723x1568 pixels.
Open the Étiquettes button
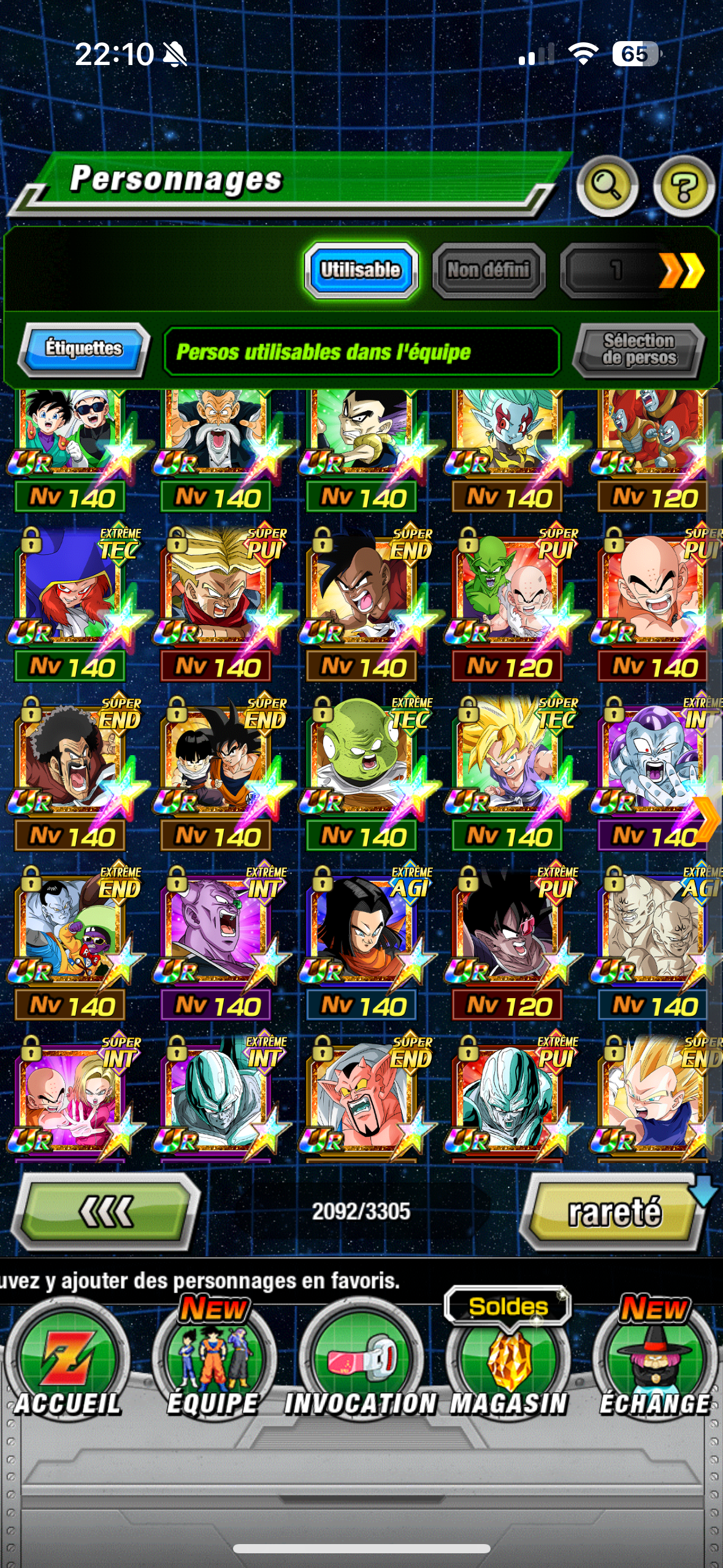point(83,349)
